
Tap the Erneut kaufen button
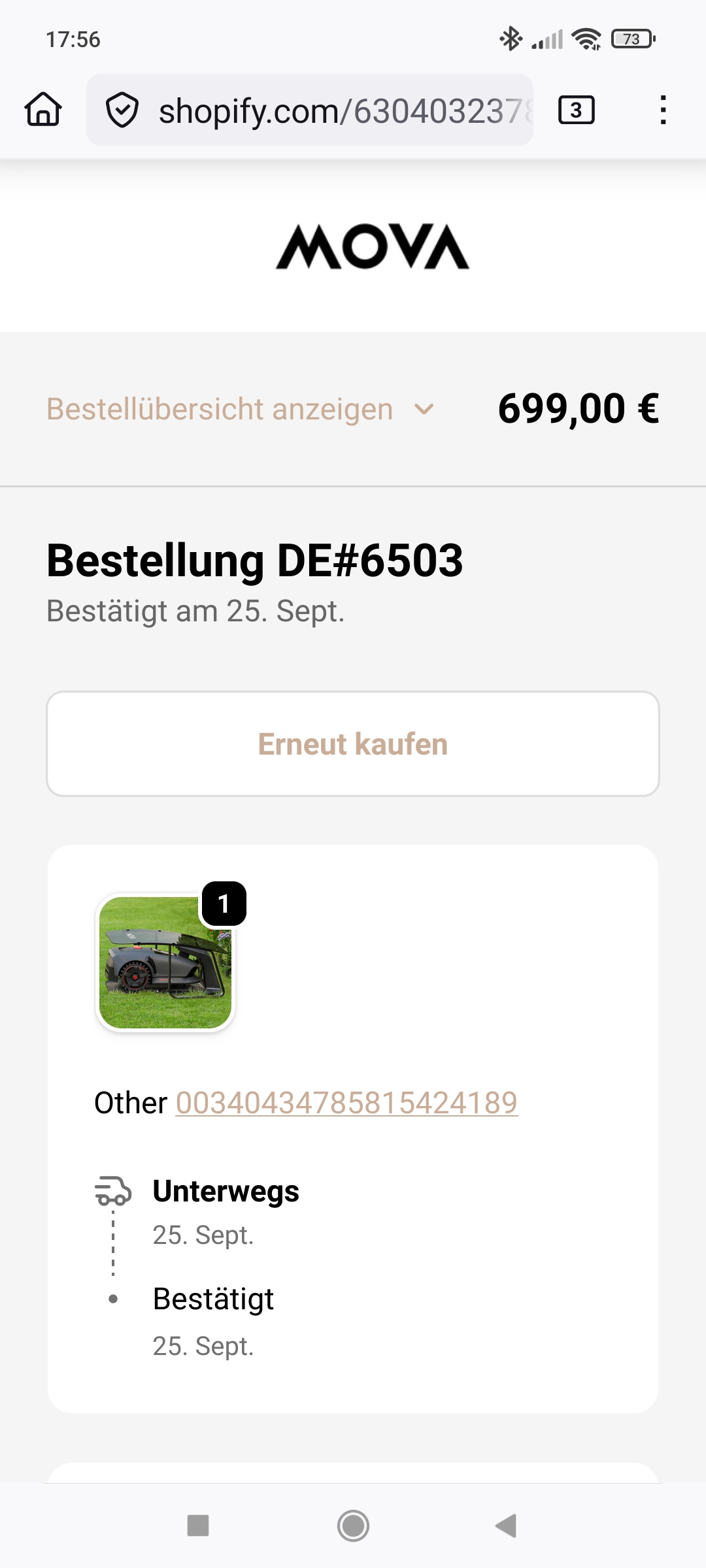coord(353,744)
